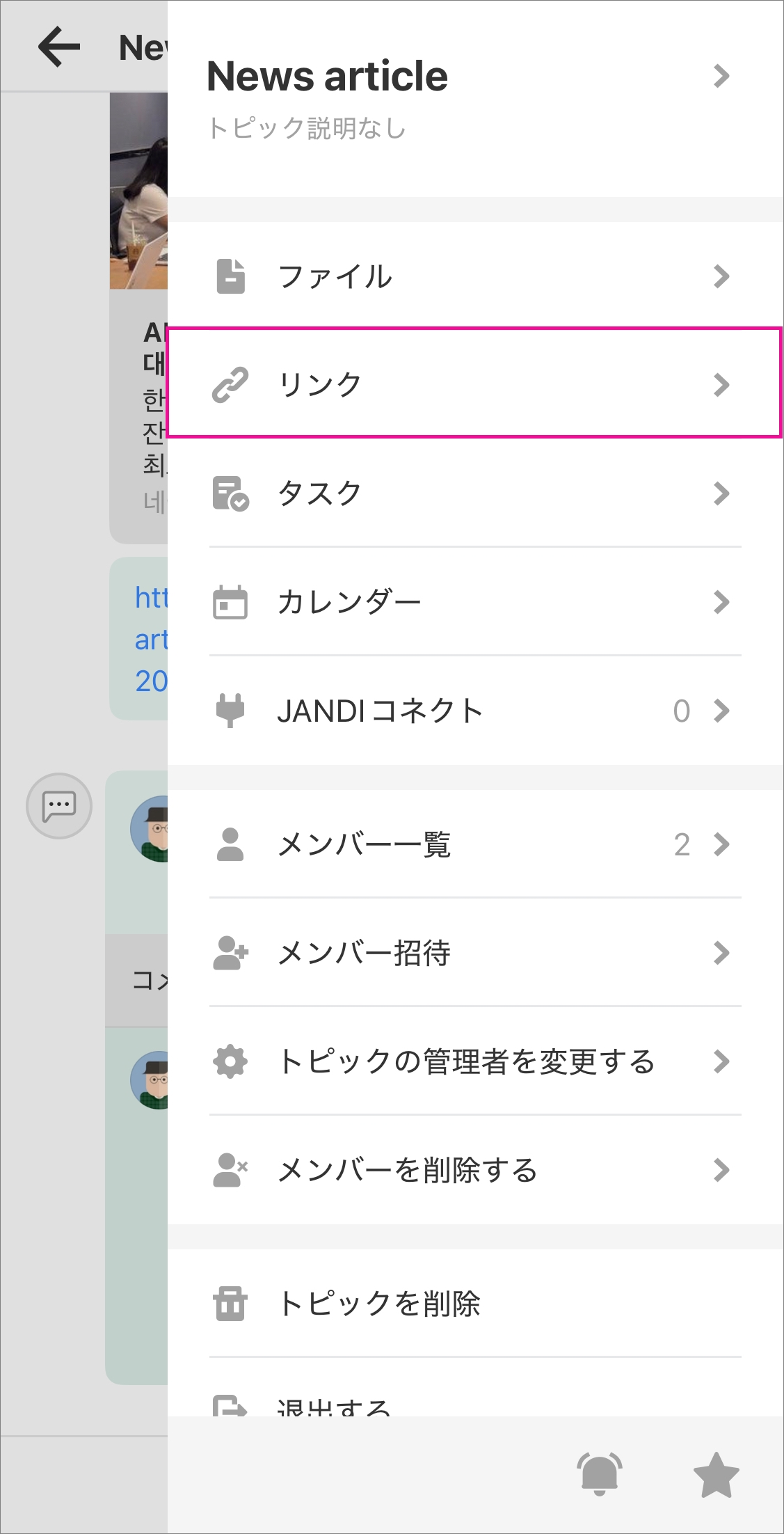
Task: Tap the speech bubble comment icon
Action: (x=59, y=806)
